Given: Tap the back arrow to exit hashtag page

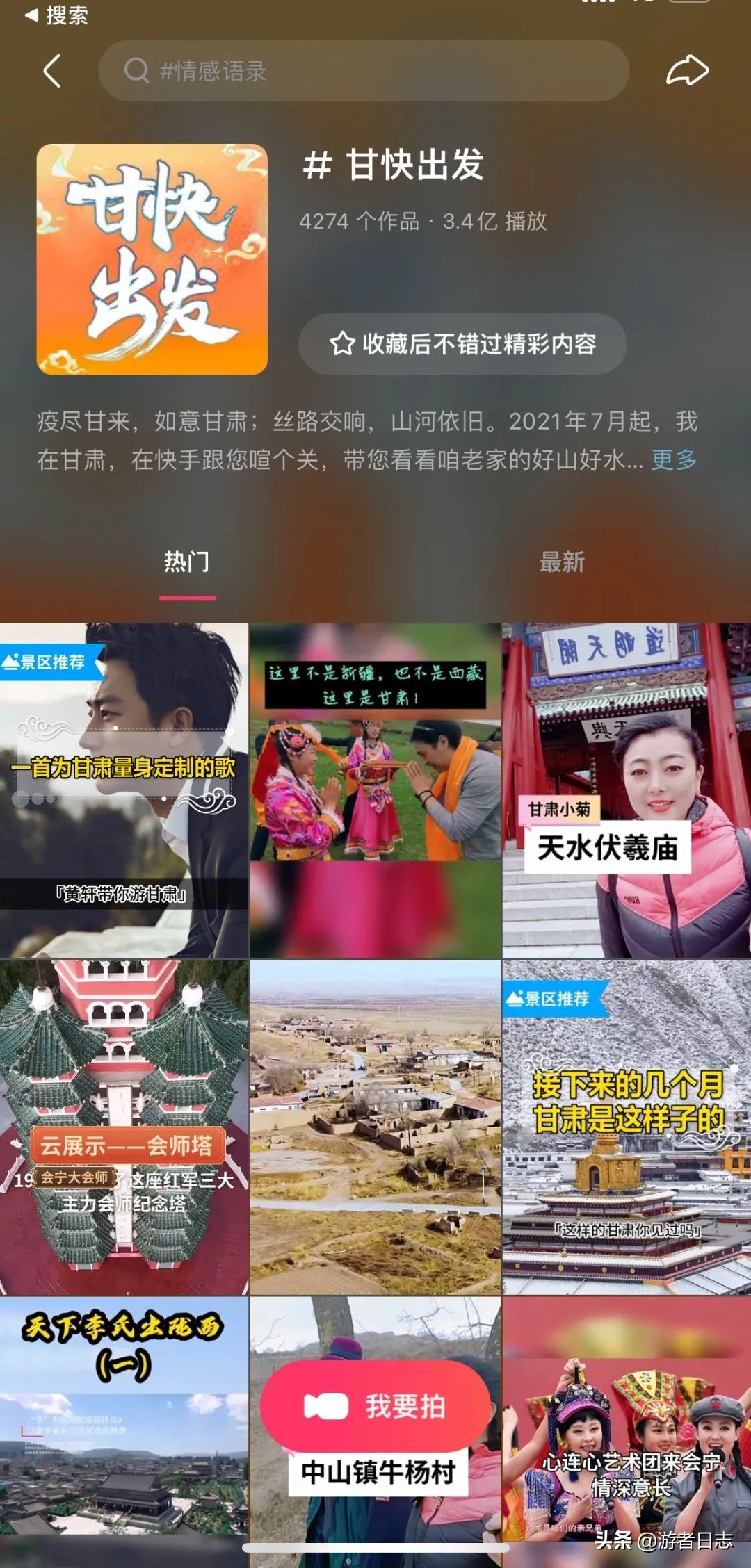Looking at the screenshot, I should (52, 70).
